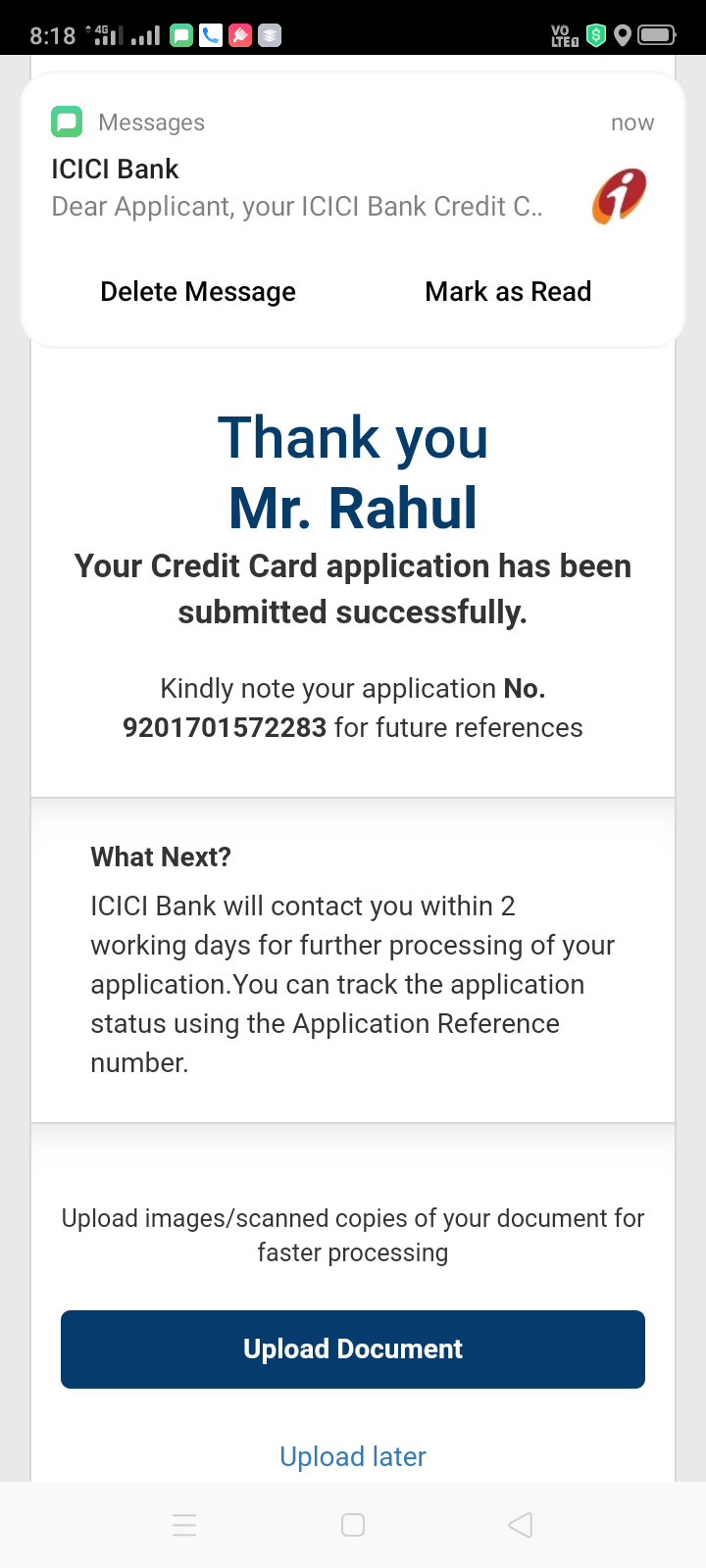The height and width of the screenshot is (1568, 706).
Task: Delete Message from the notification
Action: click(x=198, y=291)
